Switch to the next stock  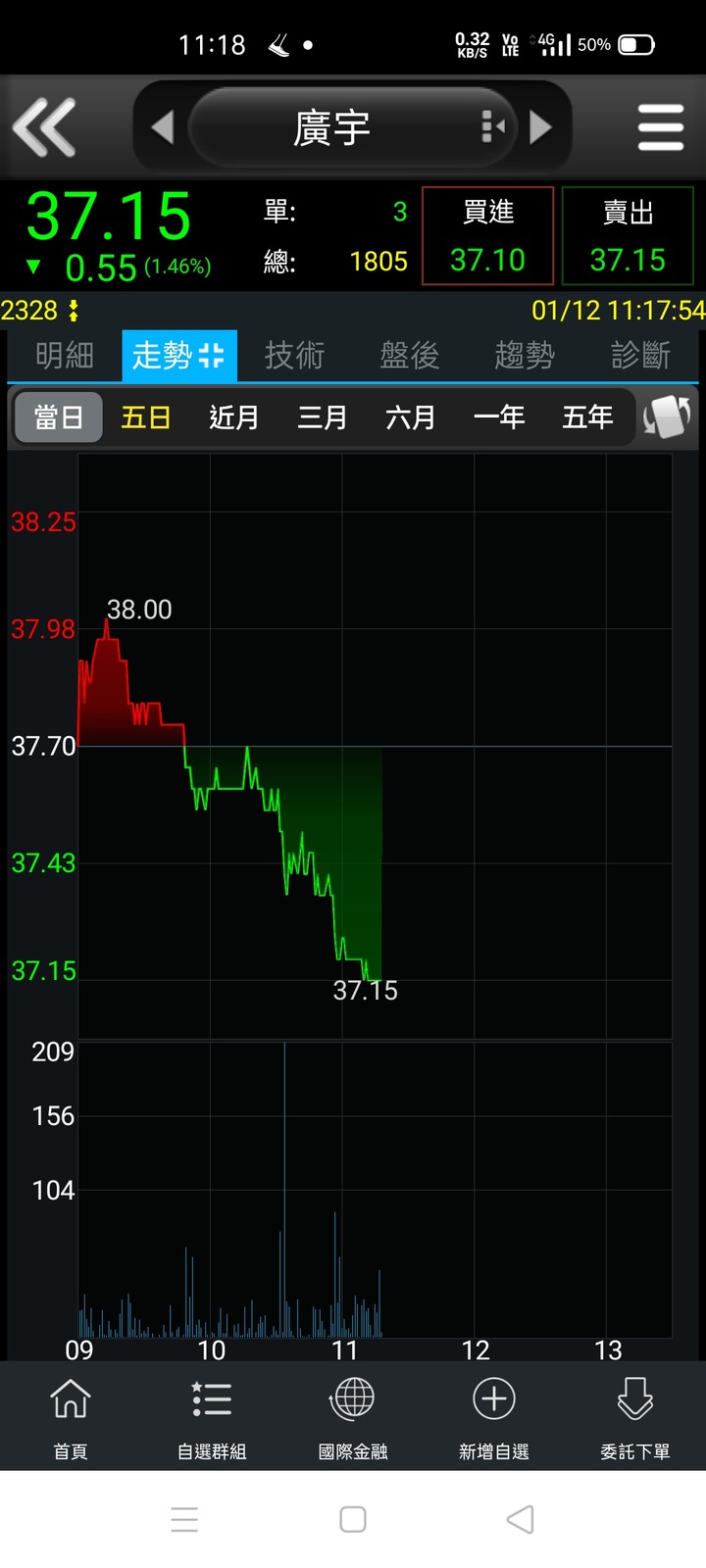coord(540,127)
